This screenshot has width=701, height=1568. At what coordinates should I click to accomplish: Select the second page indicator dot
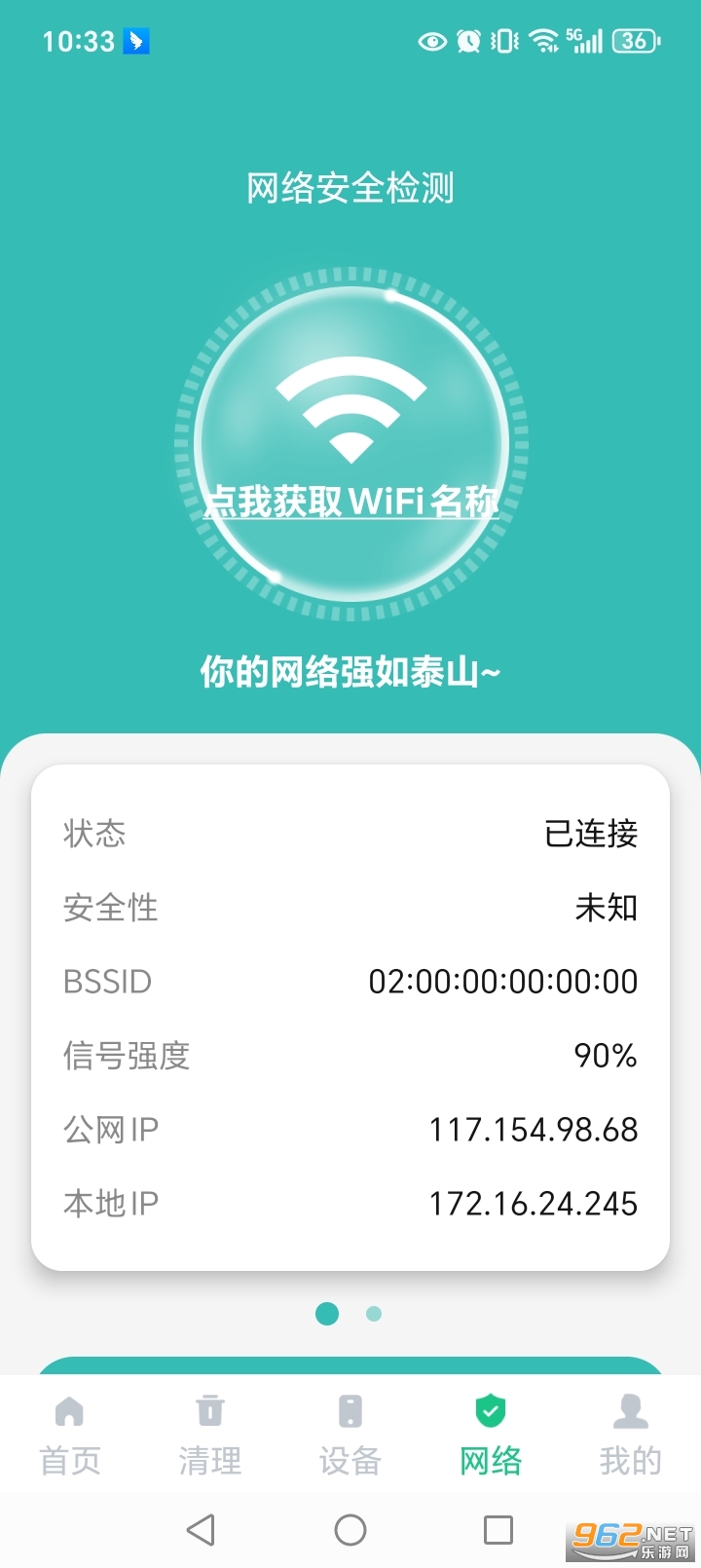(x=373, y=1314)
